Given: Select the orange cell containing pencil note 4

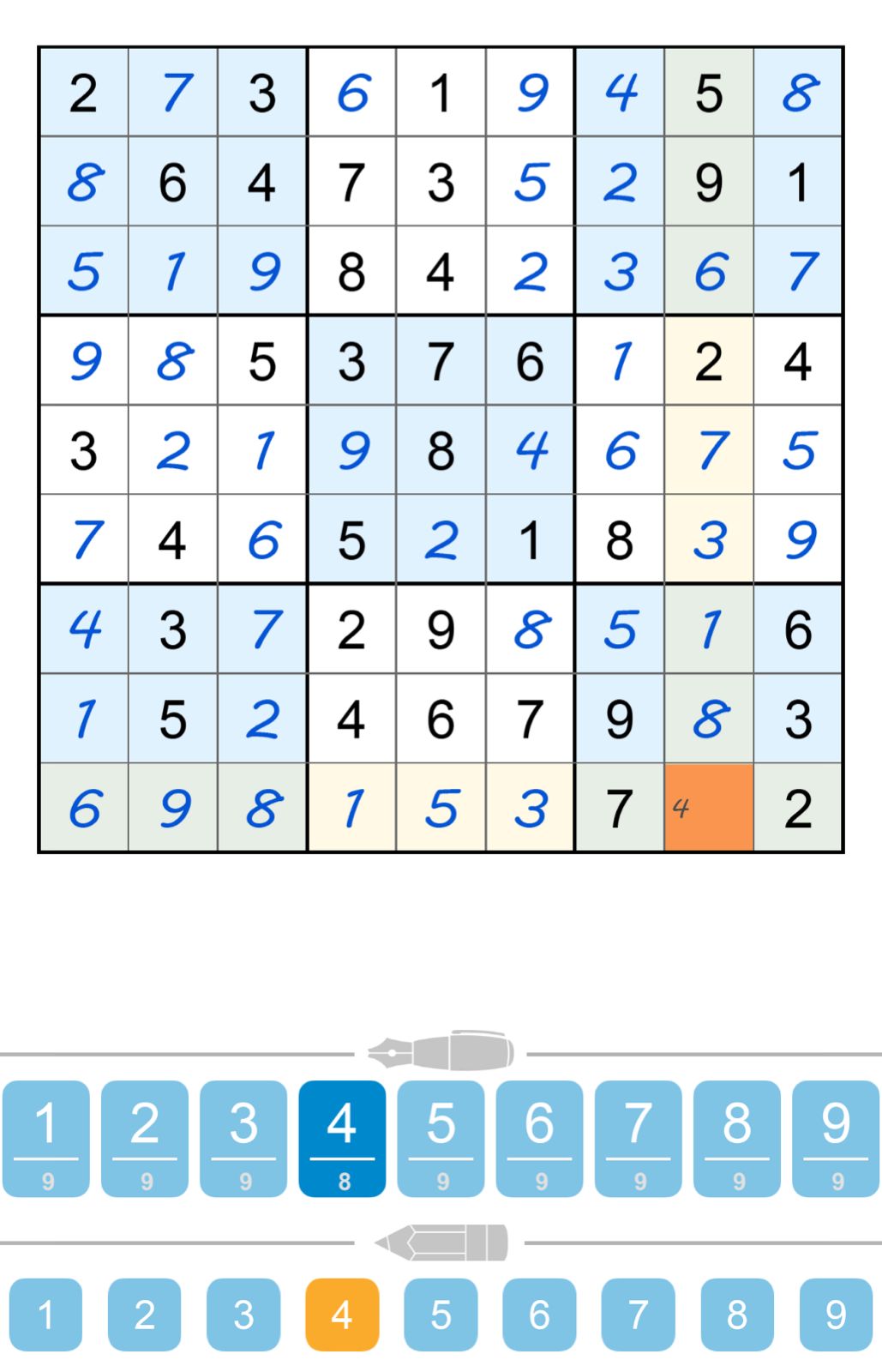Looking at the screenshot, I should 709,806.
